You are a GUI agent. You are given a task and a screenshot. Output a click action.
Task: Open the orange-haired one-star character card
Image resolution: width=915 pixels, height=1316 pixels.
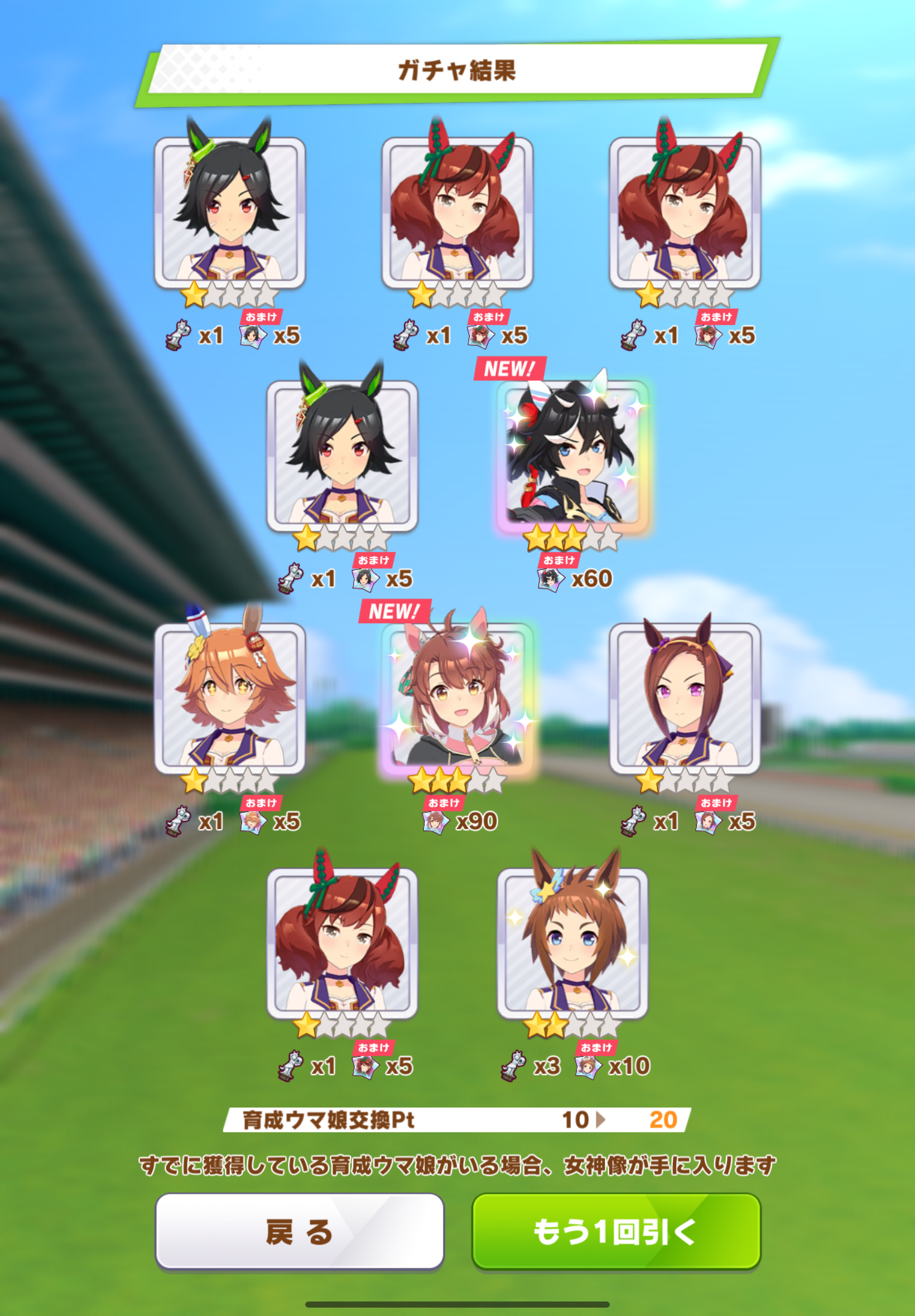tap(229, 699)
